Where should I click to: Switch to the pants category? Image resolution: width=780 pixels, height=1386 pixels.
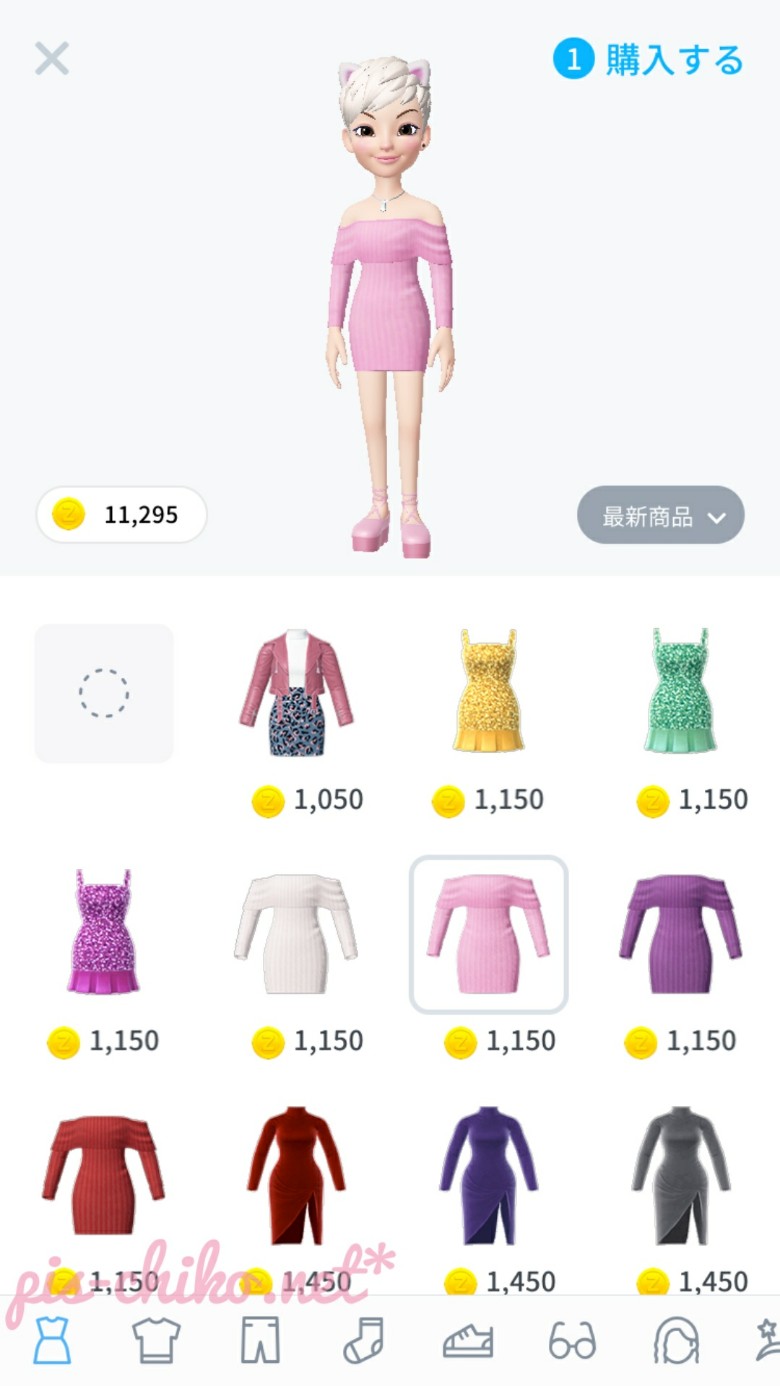[x=260, y=1340]
